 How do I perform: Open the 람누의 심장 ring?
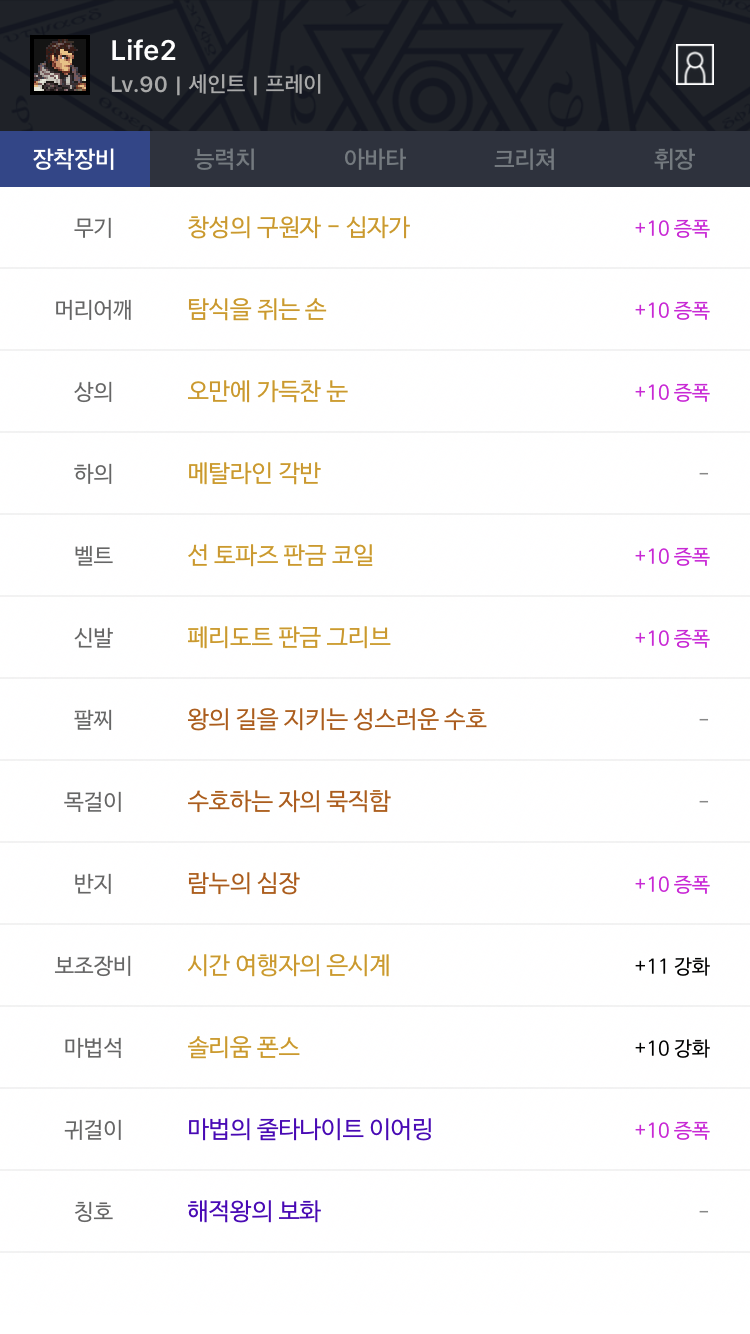[243, 883]
